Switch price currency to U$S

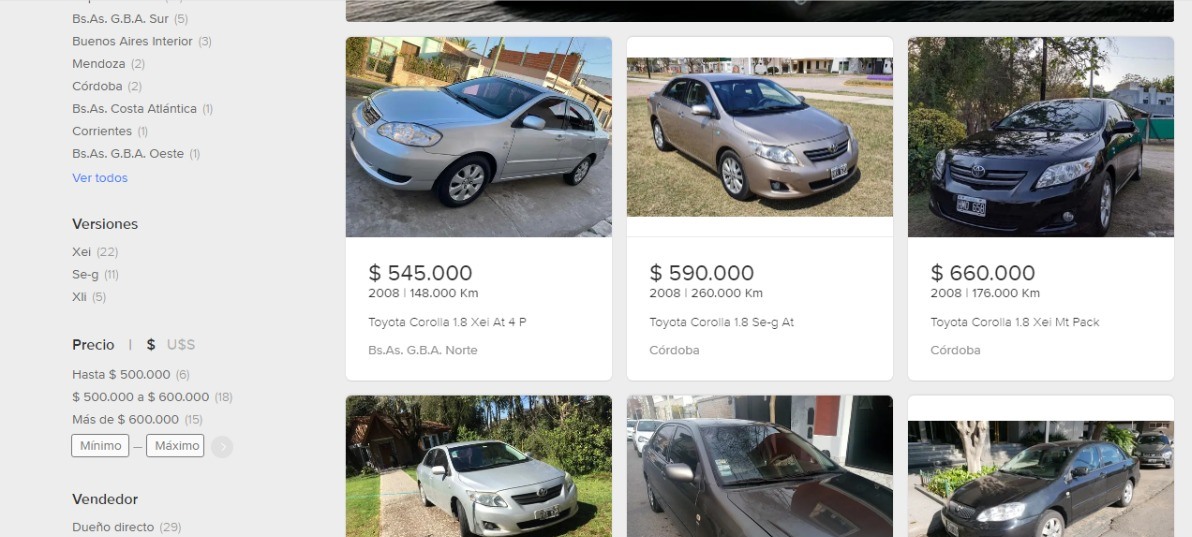pos(181,345)
